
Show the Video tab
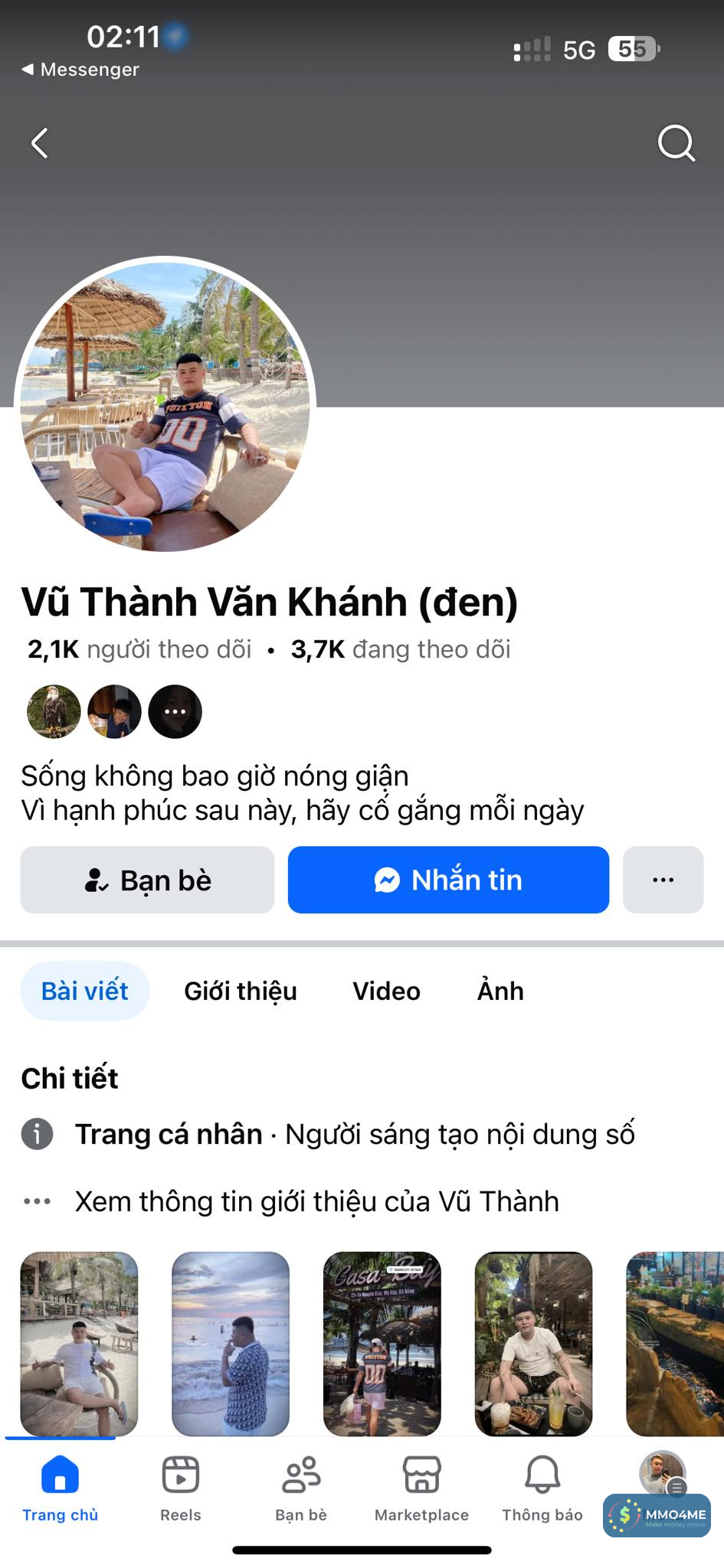(x=386, y=991)
